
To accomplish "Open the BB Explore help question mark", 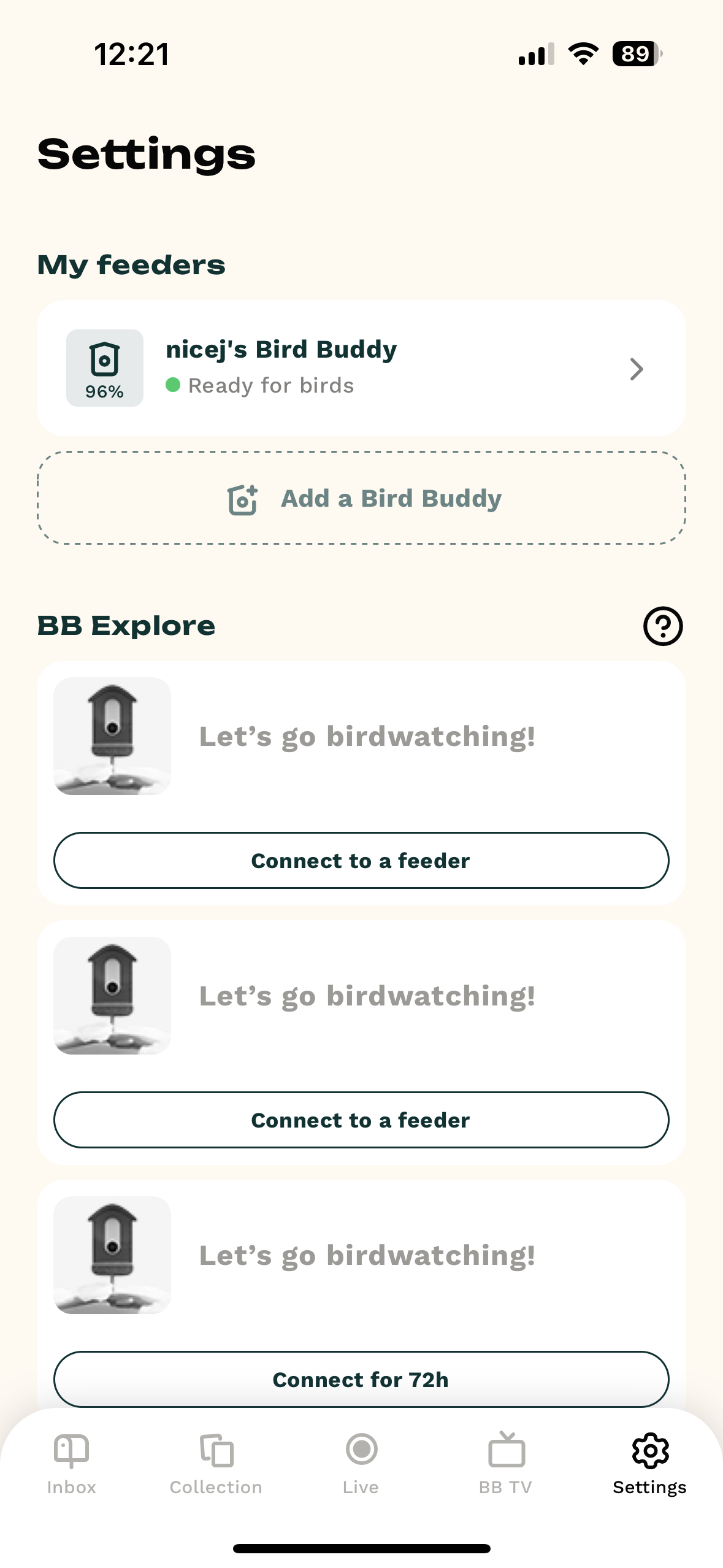I will [x=662, y=626].
